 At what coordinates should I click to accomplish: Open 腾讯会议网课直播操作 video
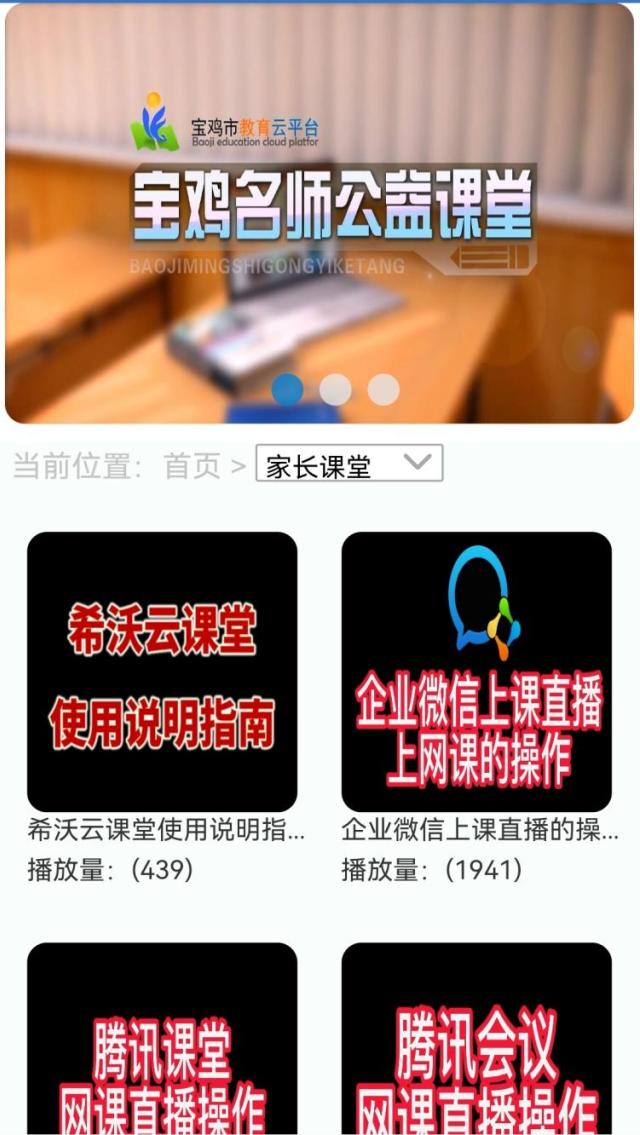476,1040
